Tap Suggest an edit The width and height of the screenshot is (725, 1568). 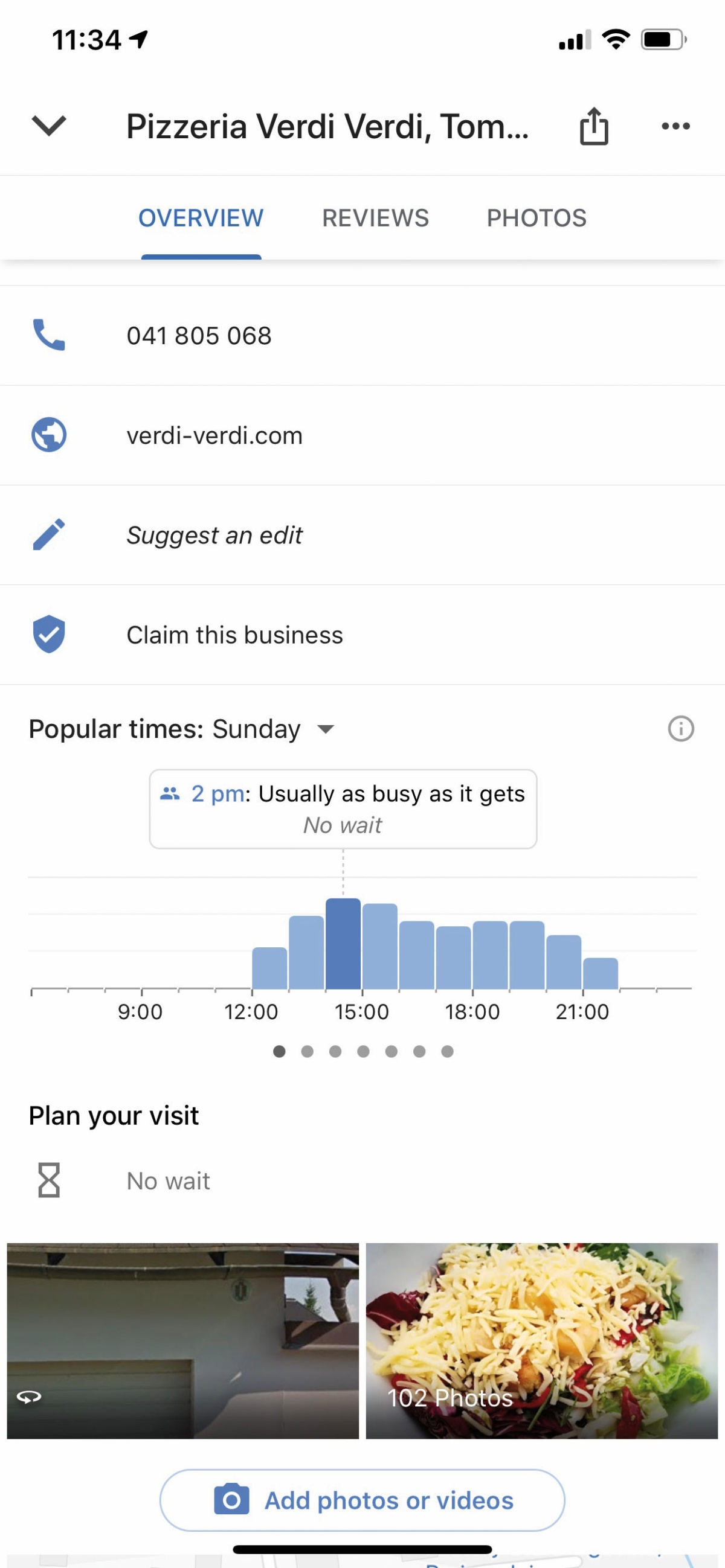point(362,535)
